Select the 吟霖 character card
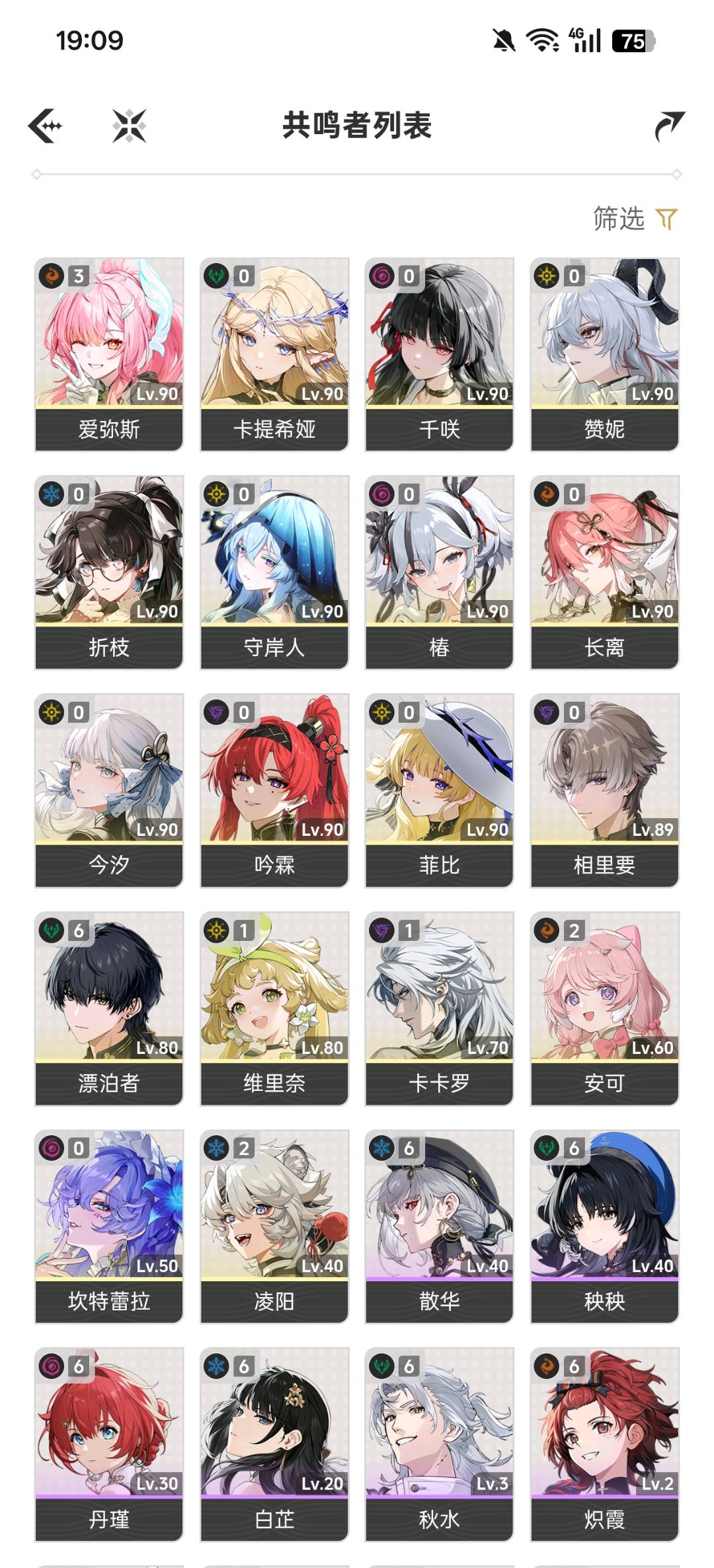 [x=274, y=790]
